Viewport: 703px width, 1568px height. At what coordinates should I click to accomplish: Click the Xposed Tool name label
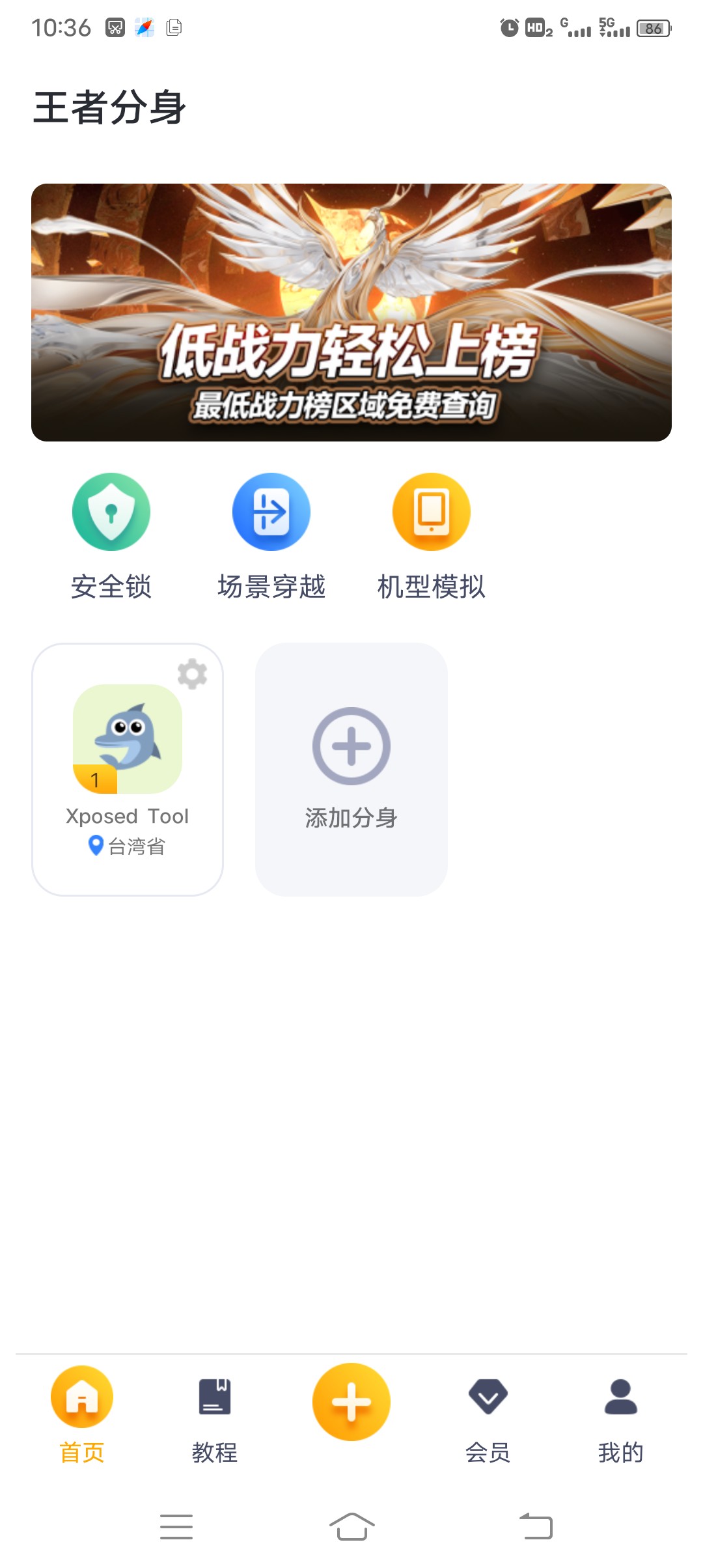click(x=128, y=817)
